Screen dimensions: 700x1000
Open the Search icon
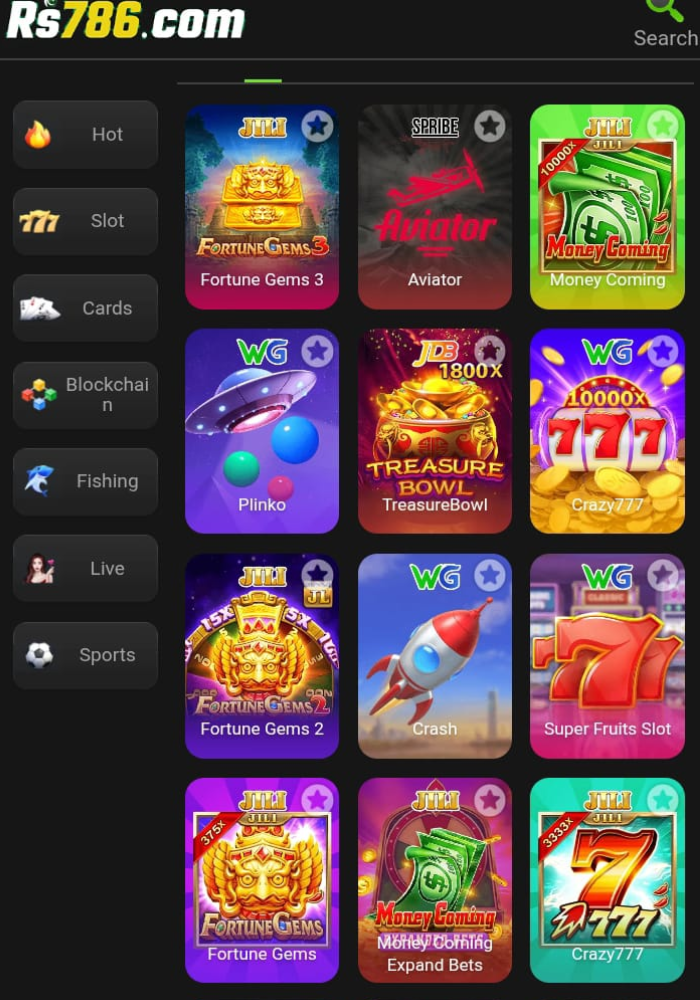tap(665, 12)
